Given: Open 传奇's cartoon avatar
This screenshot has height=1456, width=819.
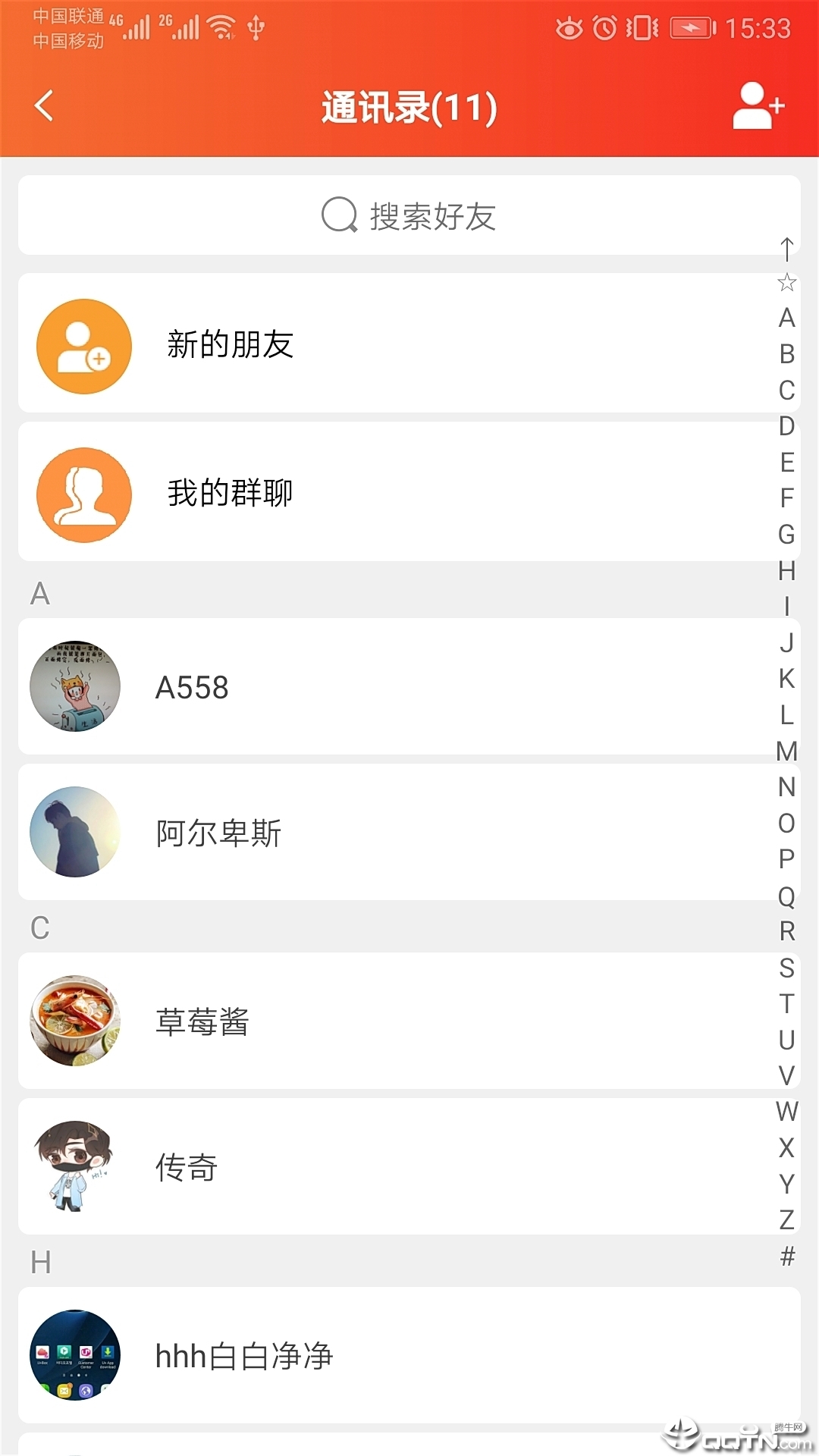Looking at the screenshot, I should pyautogui.click(x=74, y=1168).
